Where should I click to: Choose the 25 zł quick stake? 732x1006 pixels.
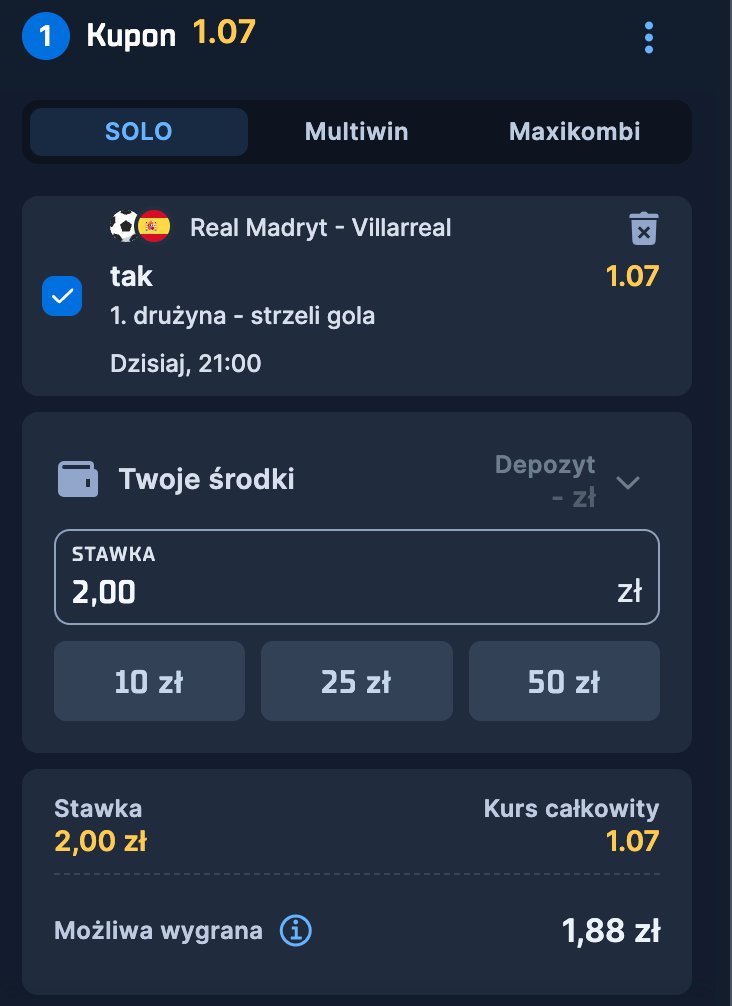coord(356,682)
